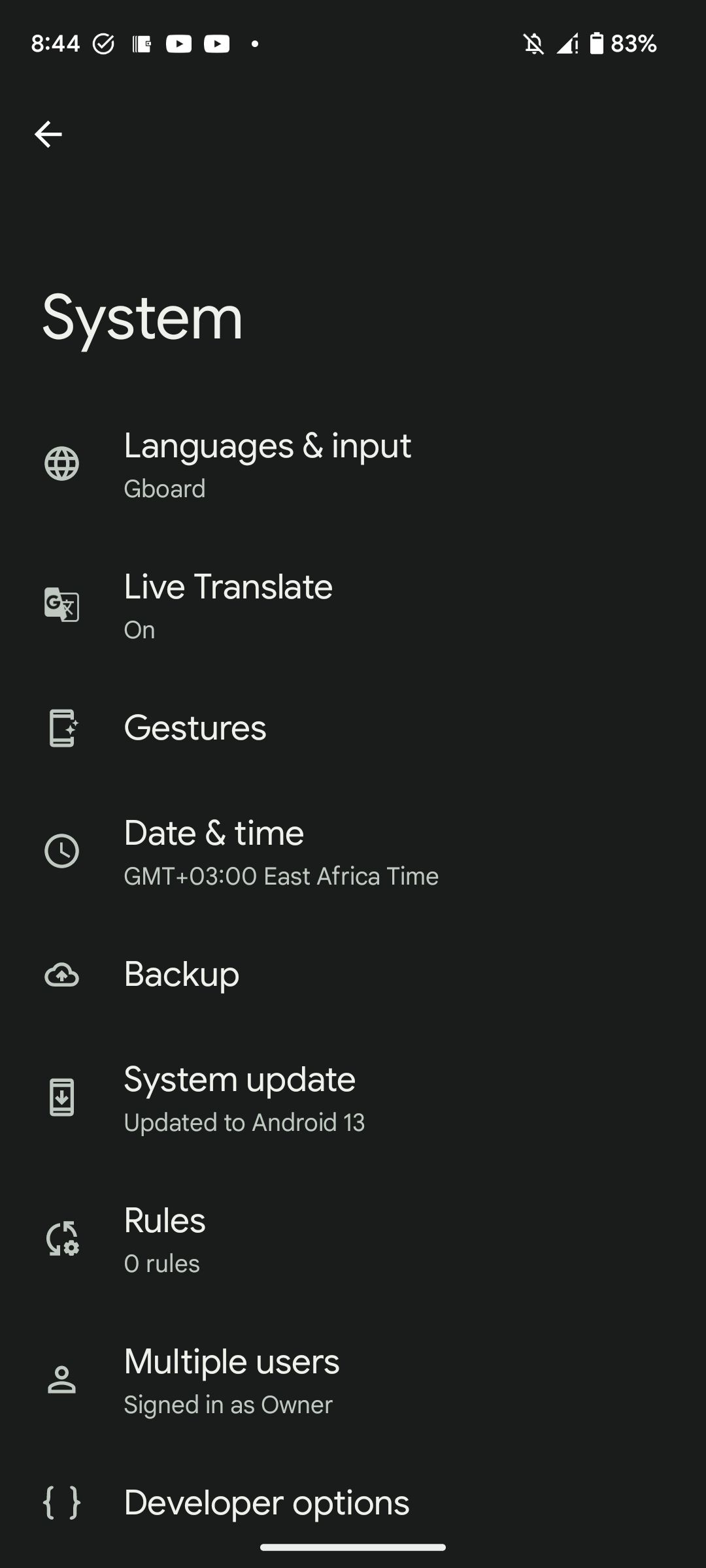
Task: Tap the back arrow navigation icon
Action: 48,134
